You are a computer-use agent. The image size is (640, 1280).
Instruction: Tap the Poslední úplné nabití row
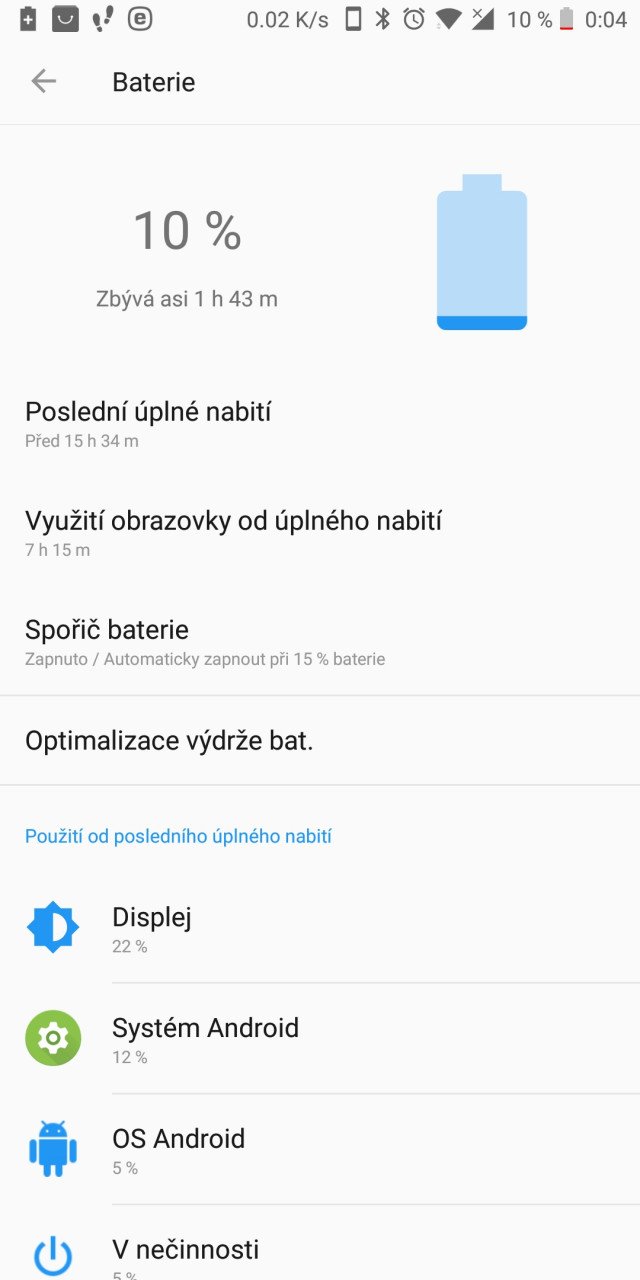click(x=320, y=424)
